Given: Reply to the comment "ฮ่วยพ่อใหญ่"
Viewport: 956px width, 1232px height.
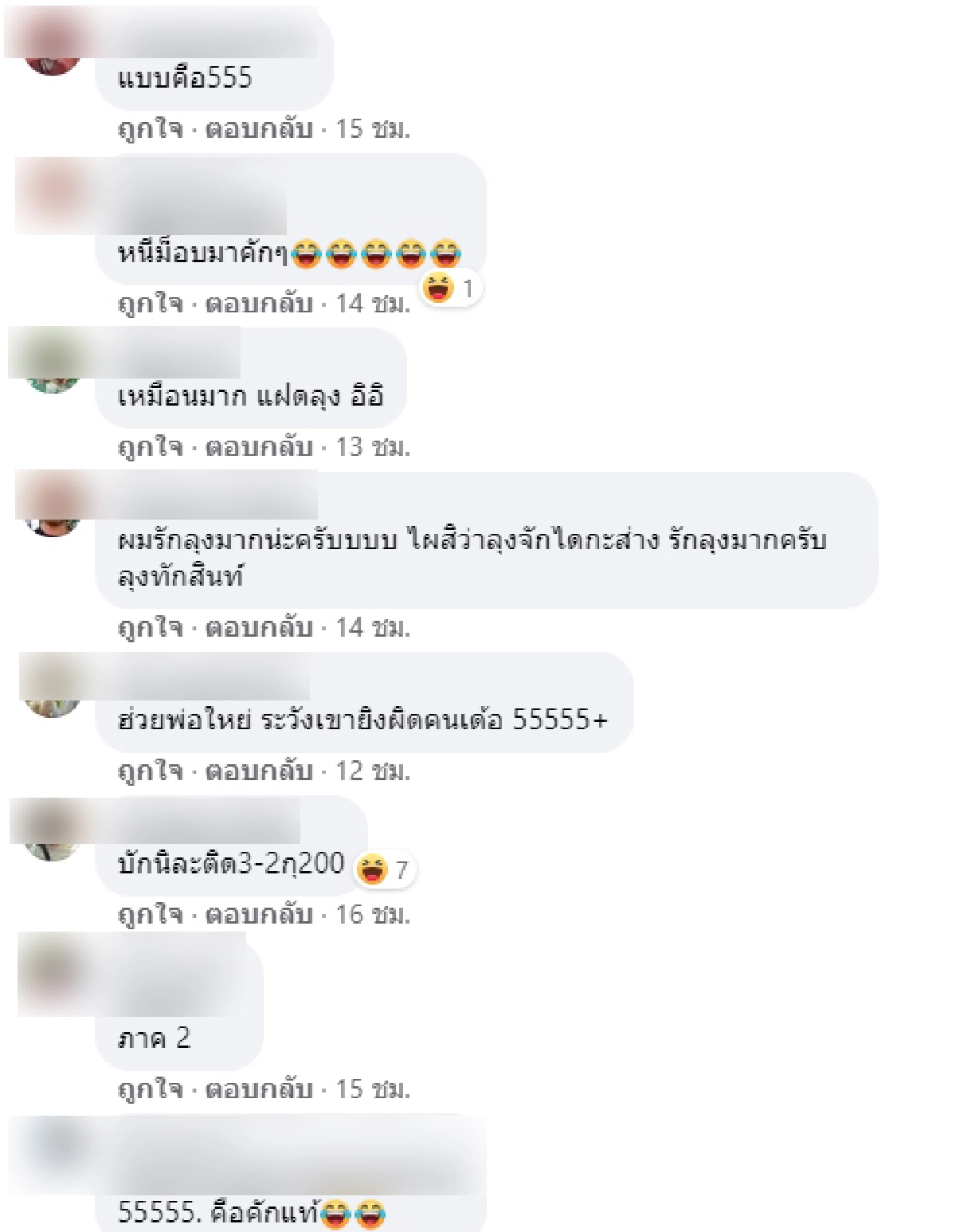Looking at the screenshot, I should tap(258, 771).
